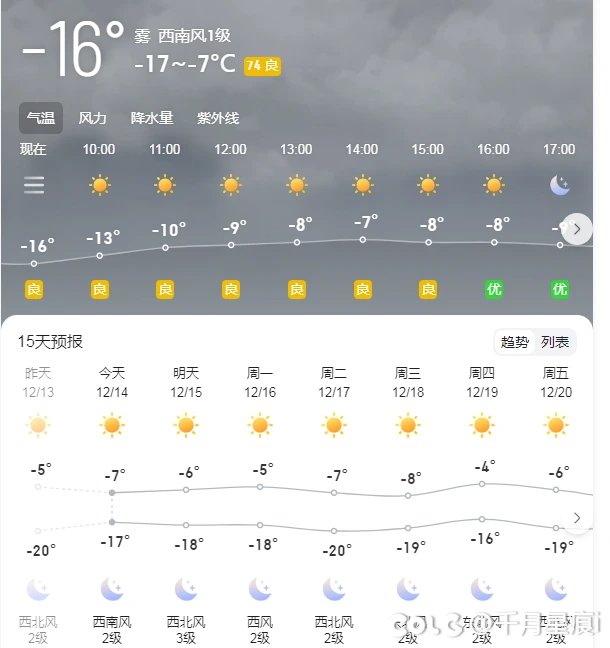The width and height of the screenshot is (610, 648).
Task: Show later hours with the hourly arrow
Action: coord(578,231)
